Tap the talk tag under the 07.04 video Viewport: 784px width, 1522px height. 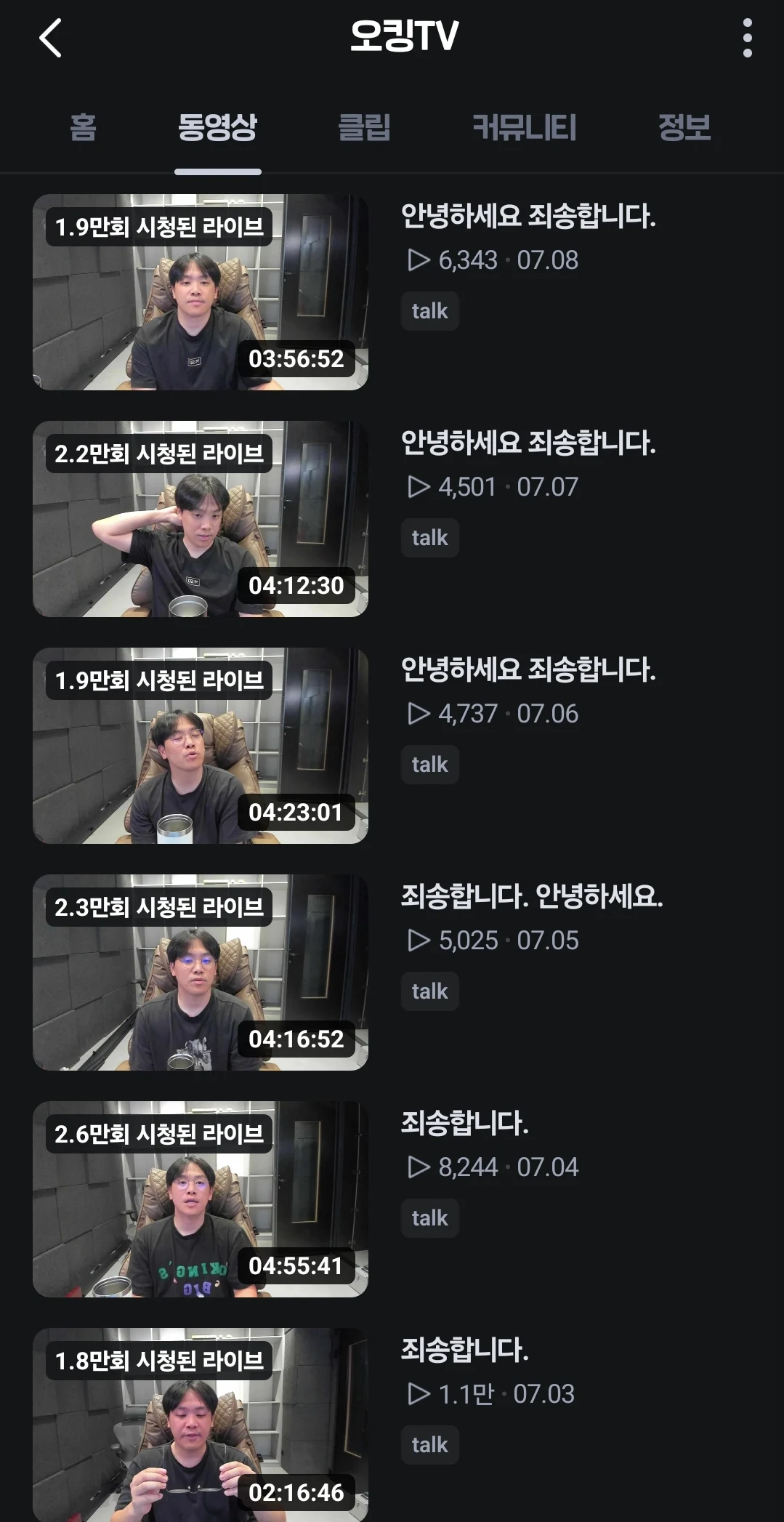tap(429, 1218)
